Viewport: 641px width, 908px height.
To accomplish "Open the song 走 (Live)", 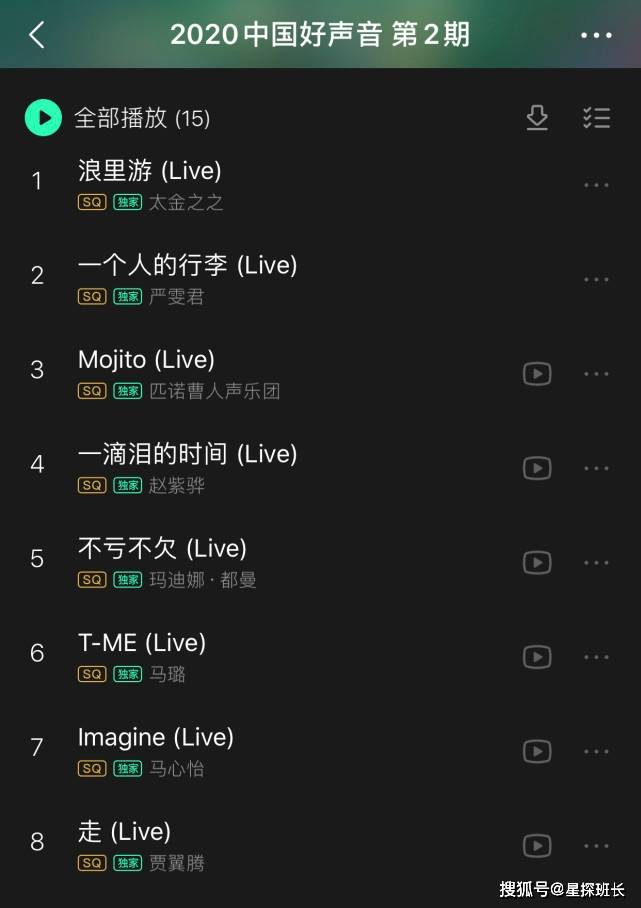I will point(124,831).
